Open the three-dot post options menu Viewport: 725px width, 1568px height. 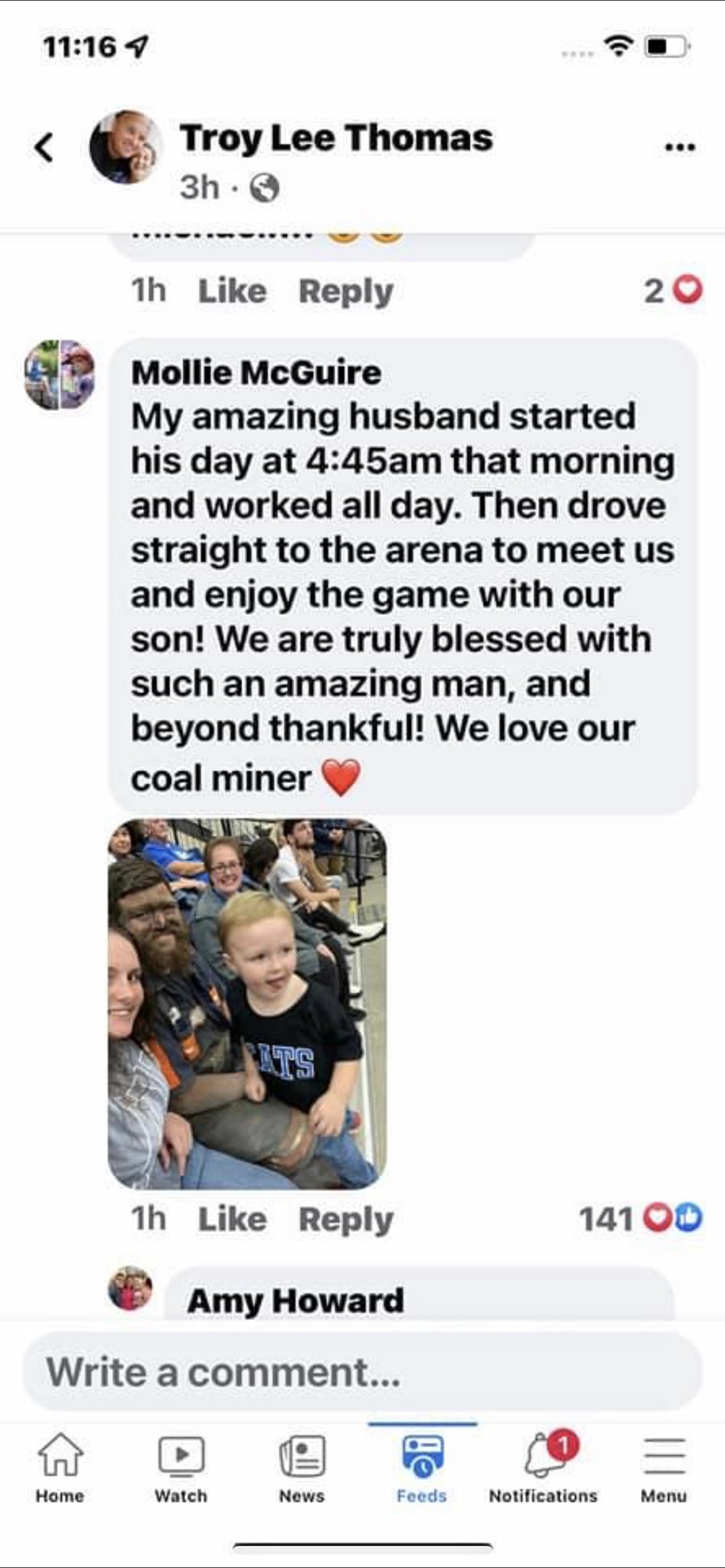click(x=679, y=147)
